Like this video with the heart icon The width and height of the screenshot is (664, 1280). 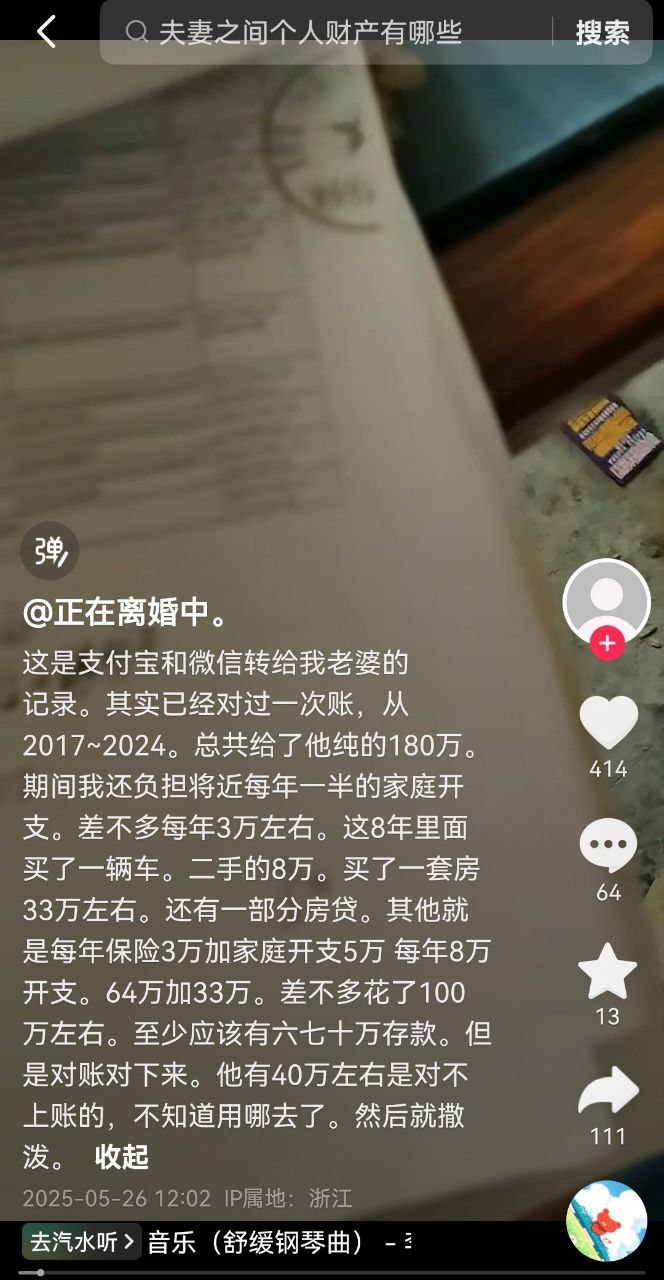click(608, 723)
